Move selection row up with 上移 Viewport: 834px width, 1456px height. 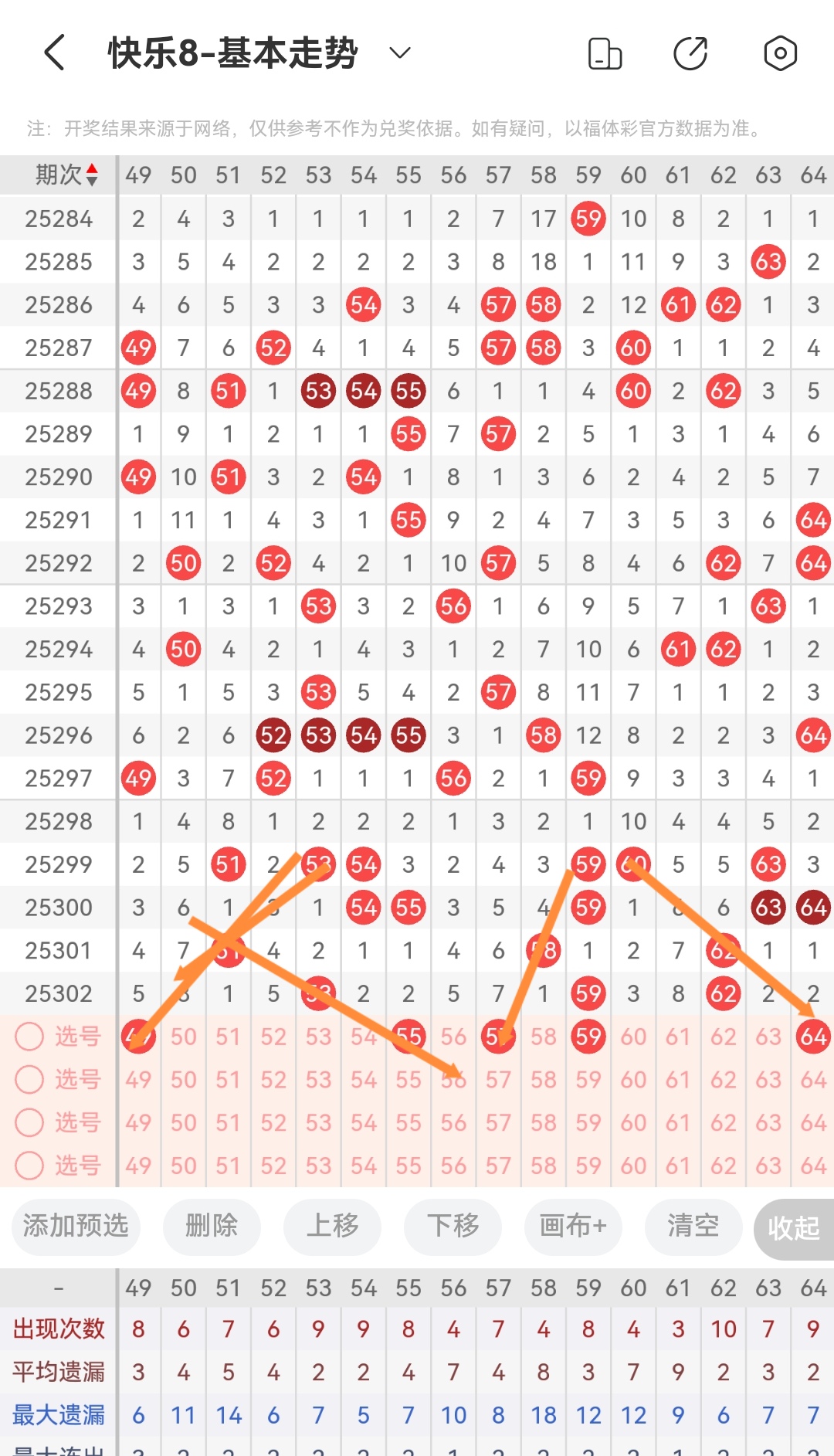point(333,1226)
